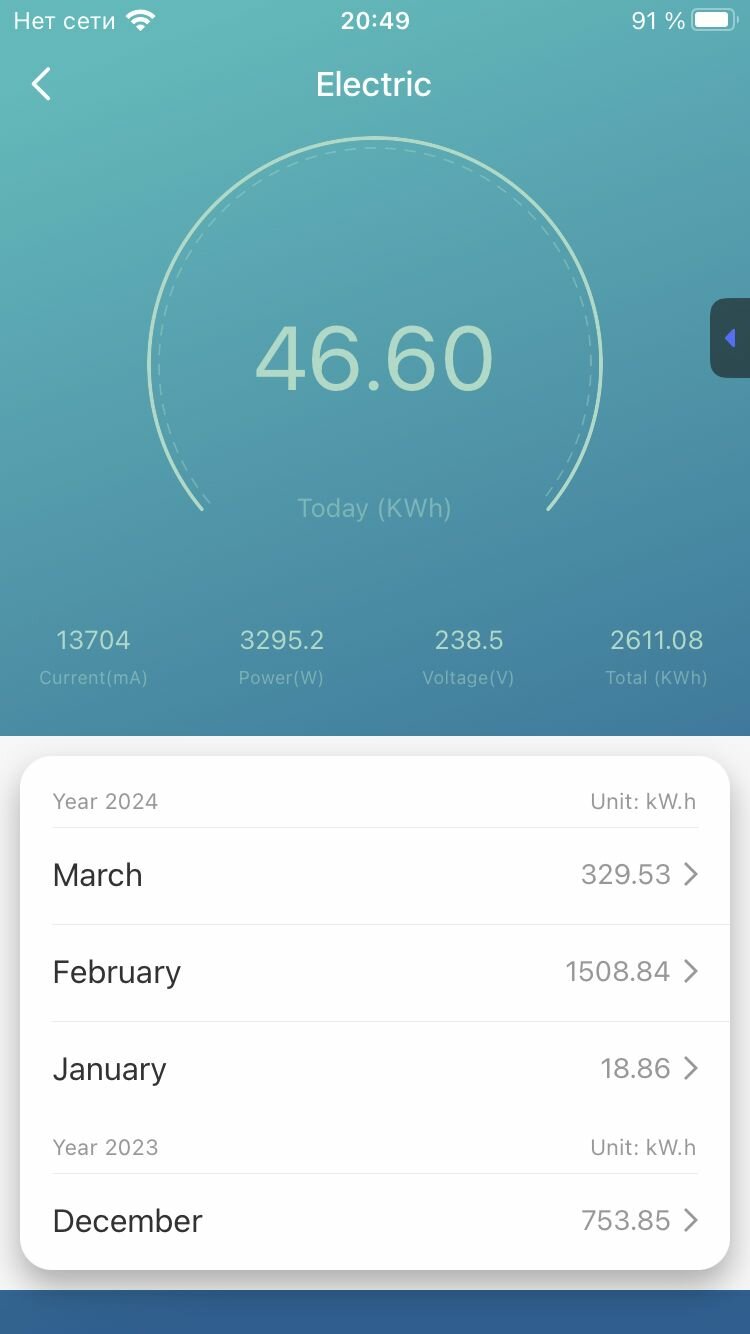Expand the side panel arrow handle

coord(731,338)
